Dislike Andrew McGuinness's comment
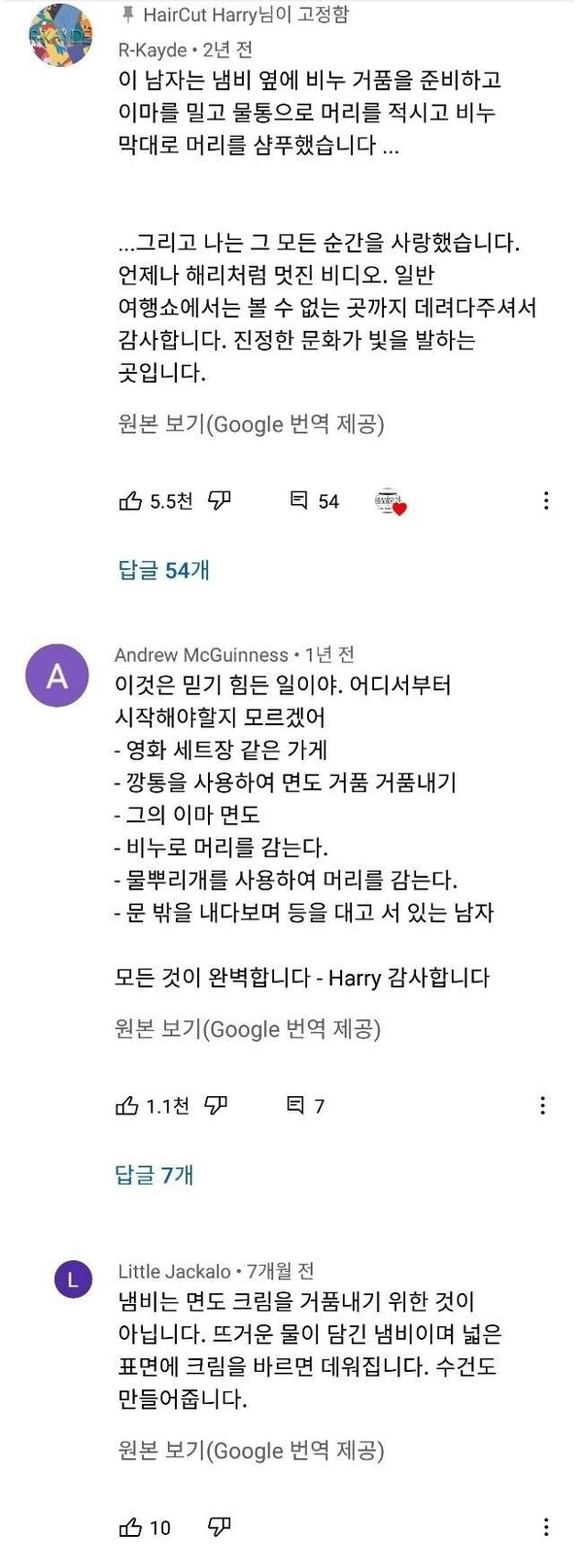The height and width of the screenshot is (1568, 583). (x=217, y=1106)
